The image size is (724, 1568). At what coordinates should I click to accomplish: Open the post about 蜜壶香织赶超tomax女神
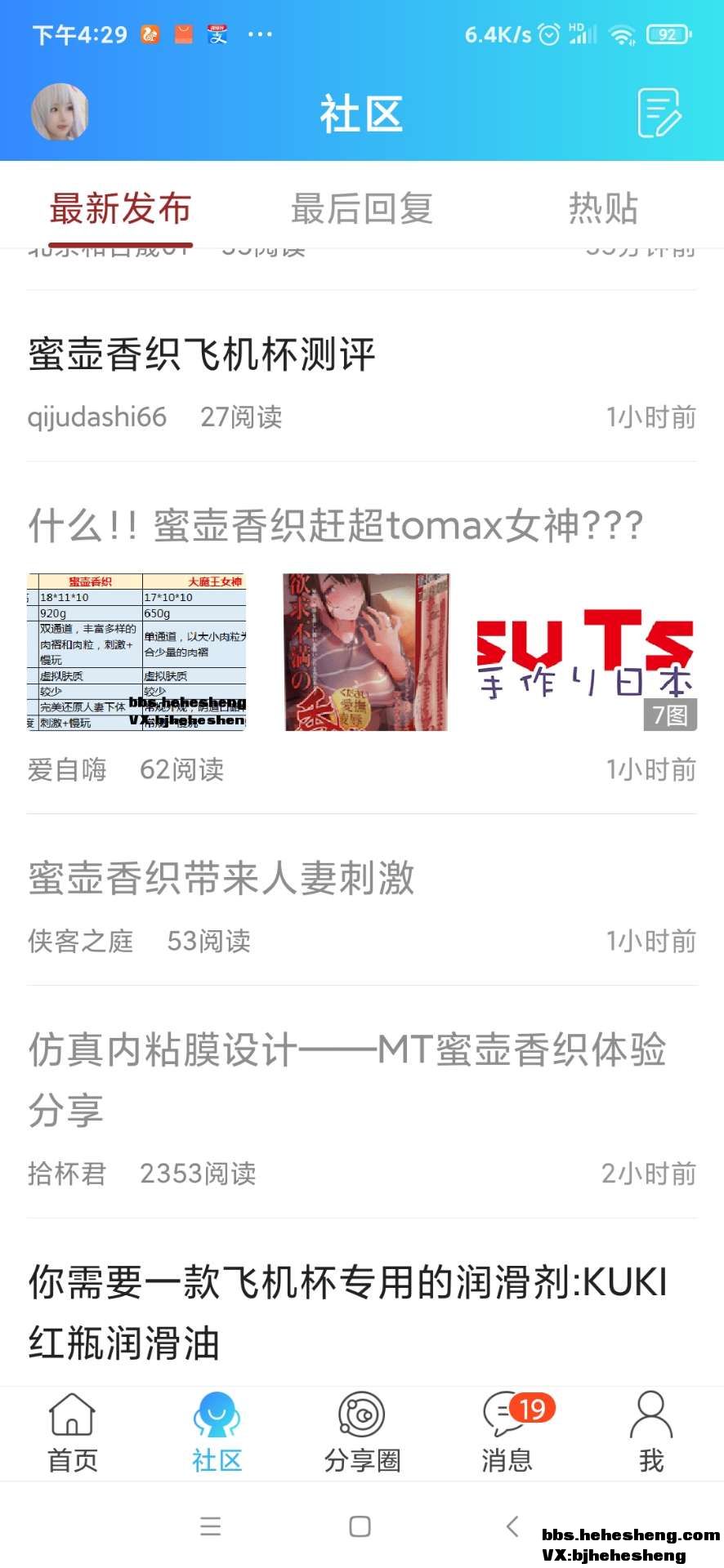click(x=335, y=525)
